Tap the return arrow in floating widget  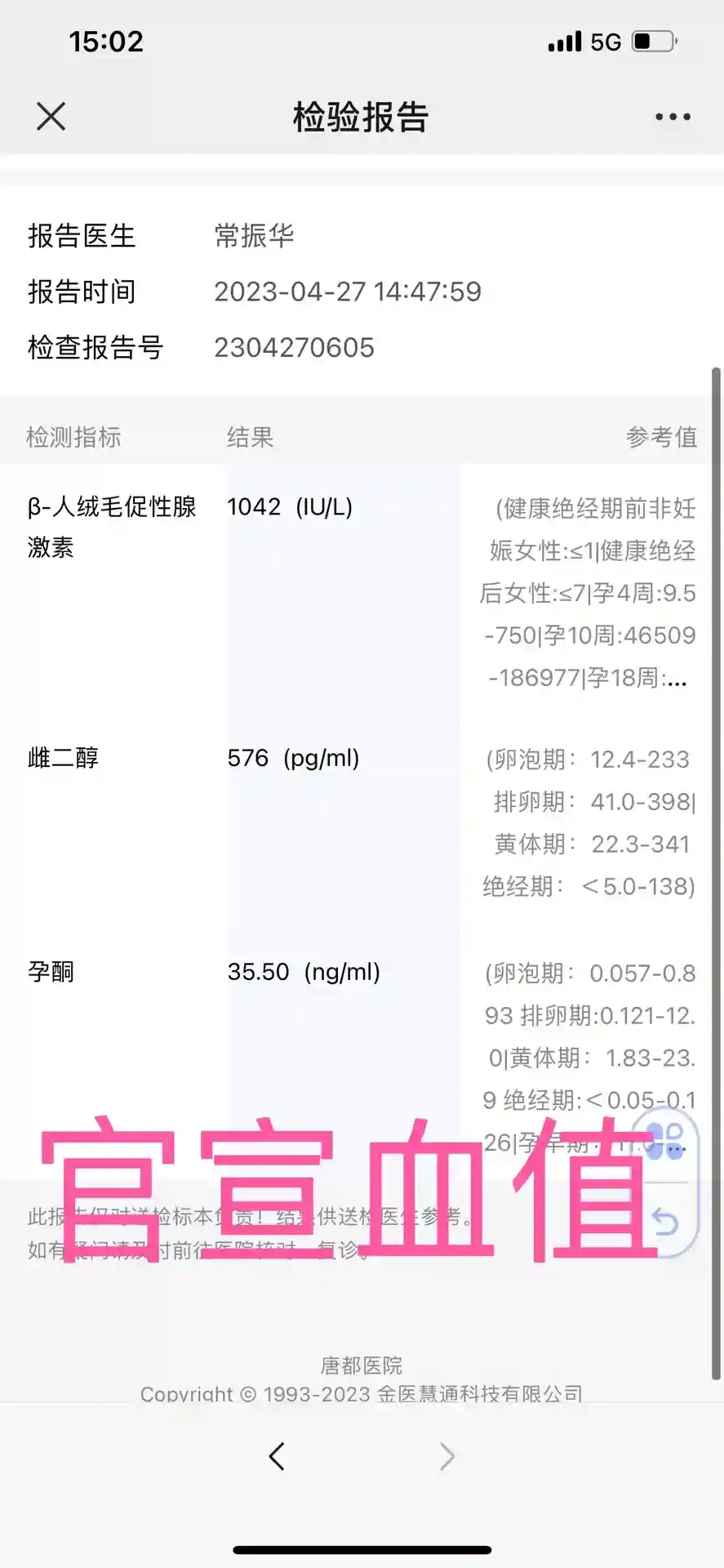point(666,1222)
